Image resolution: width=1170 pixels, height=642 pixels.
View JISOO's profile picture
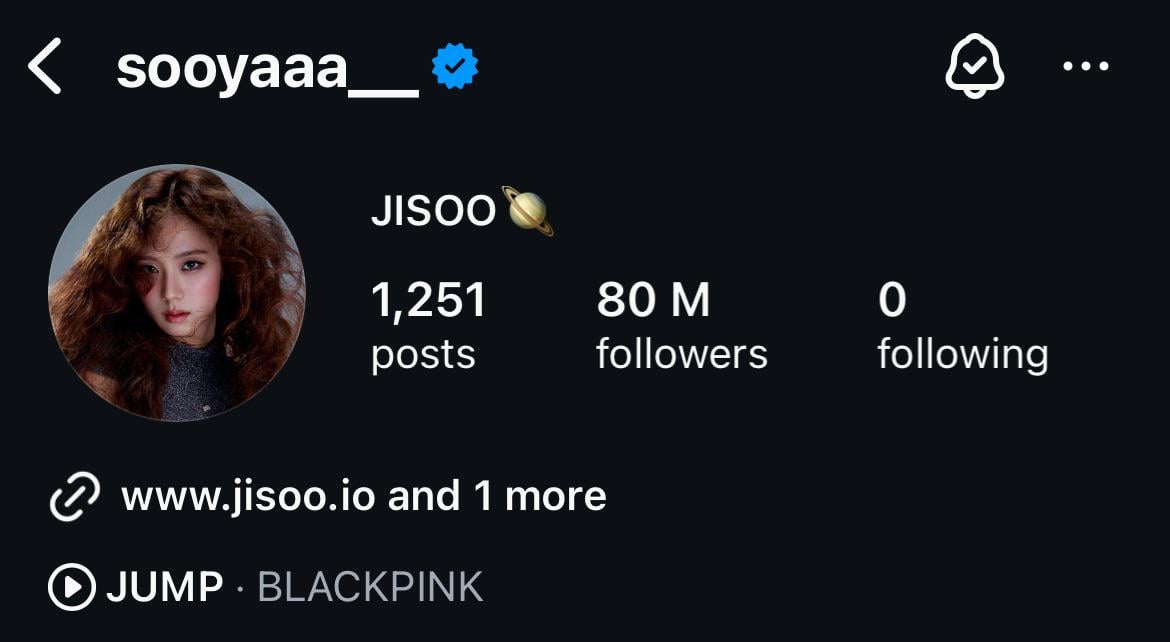[x=177, y=292]
